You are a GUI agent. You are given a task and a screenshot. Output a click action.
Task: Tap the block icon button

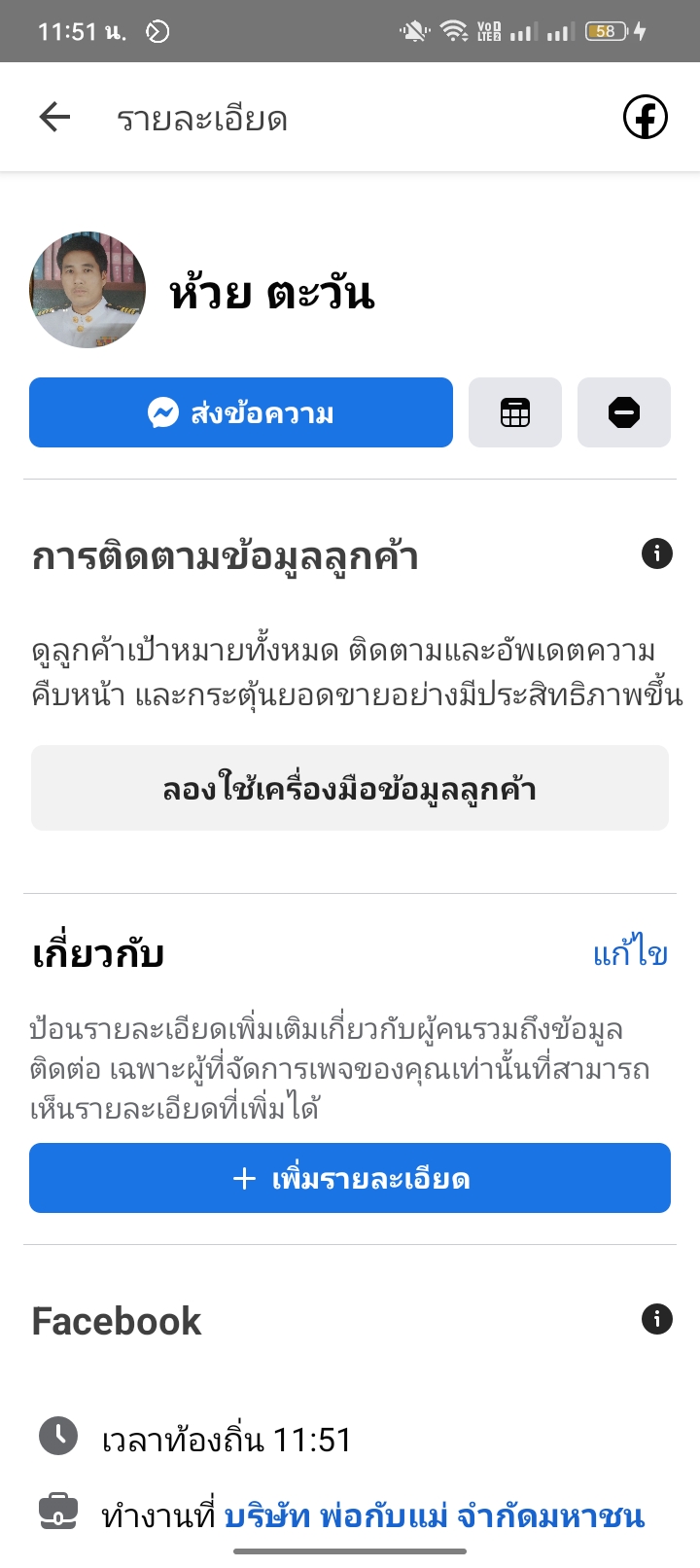point(624,412)
